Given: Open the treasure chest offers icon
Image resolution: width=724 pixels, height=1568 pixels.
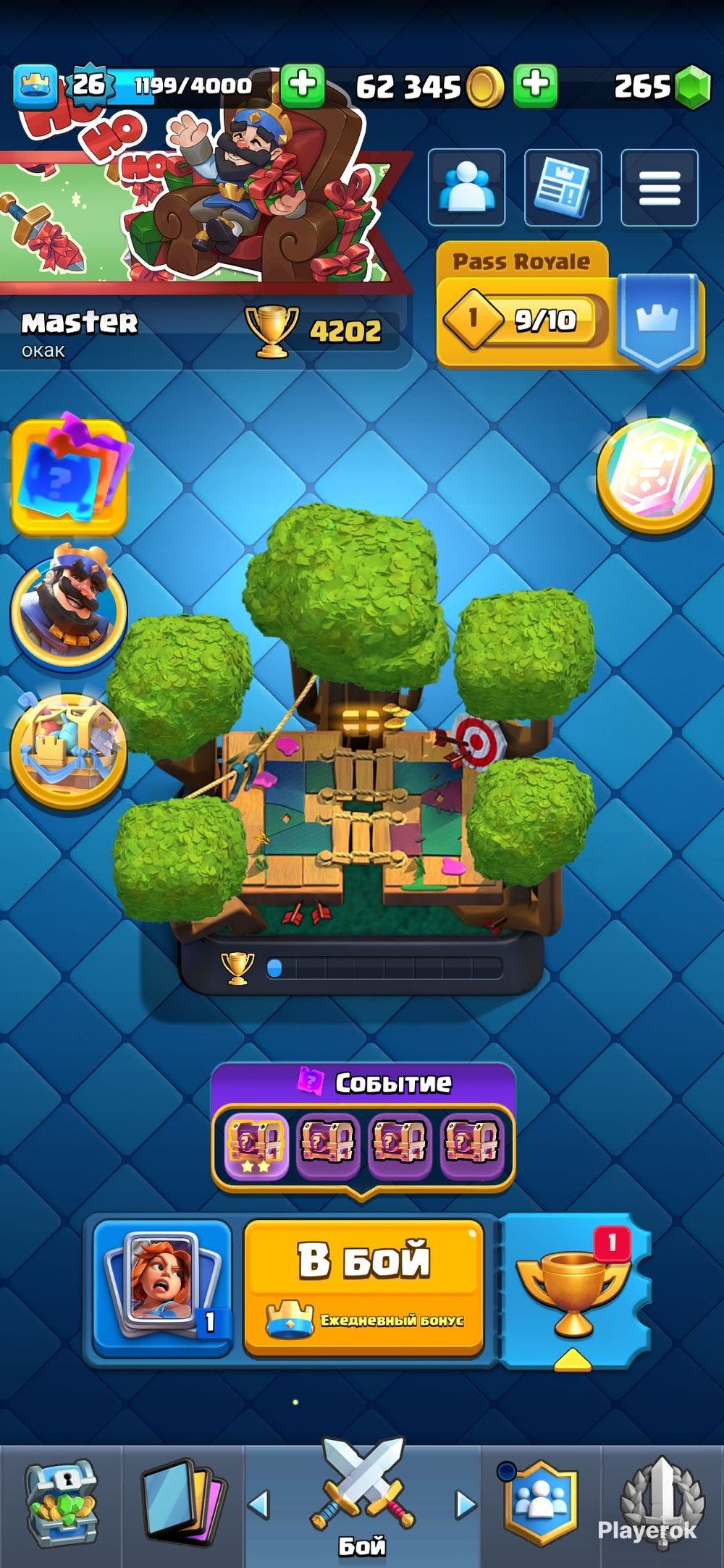Looking at the screenshot, I should coord(70,749).
